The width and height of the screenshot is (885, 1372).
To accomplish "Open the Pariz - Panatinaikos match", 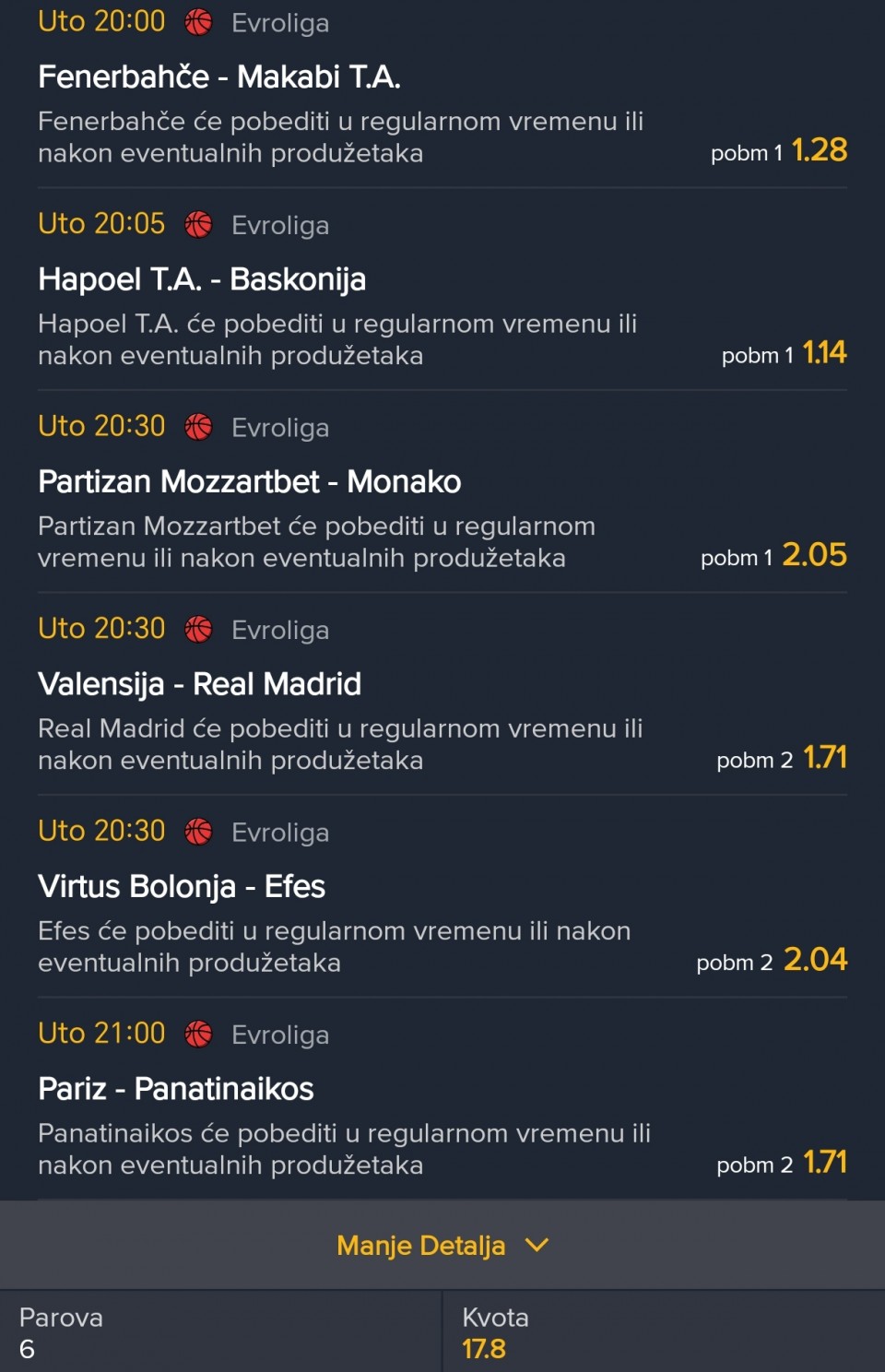I will pos(176,1089).
